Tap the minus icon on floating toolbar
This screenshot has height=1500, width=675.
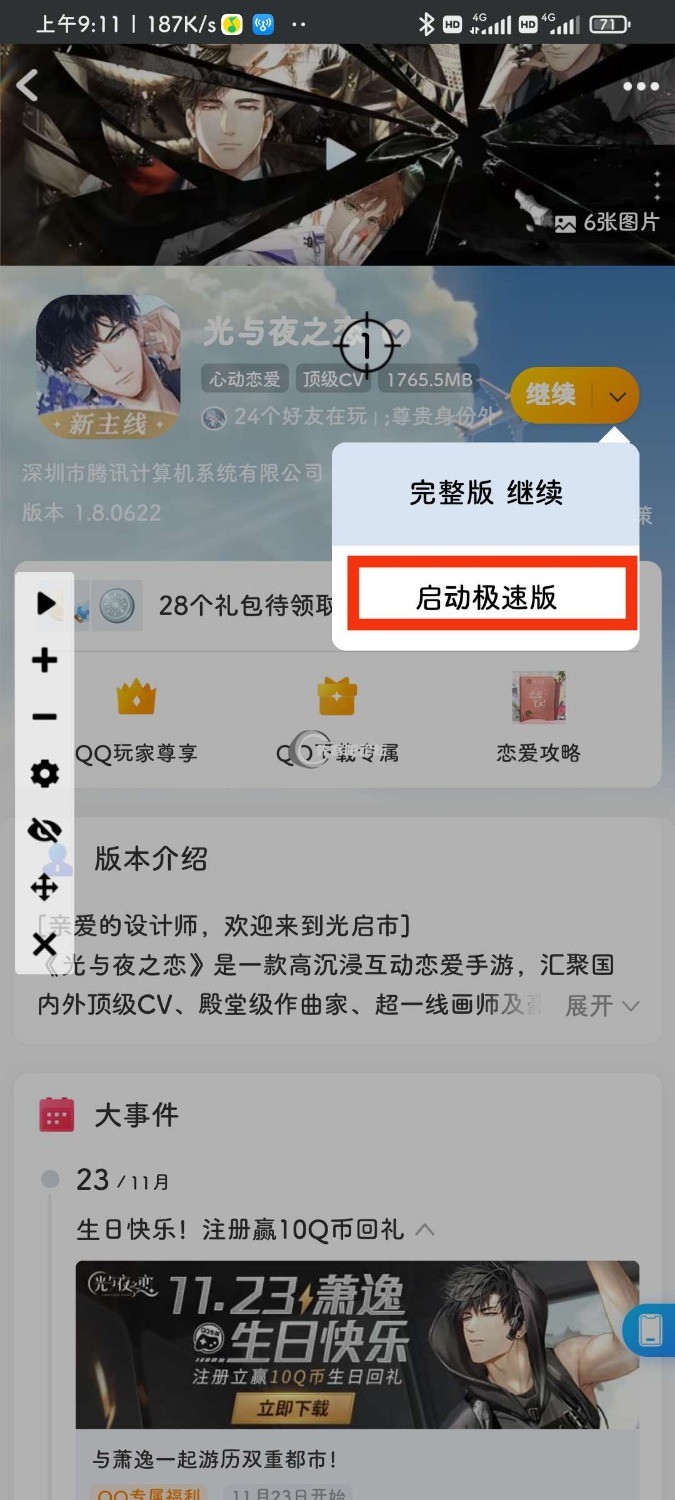(45, 717)
